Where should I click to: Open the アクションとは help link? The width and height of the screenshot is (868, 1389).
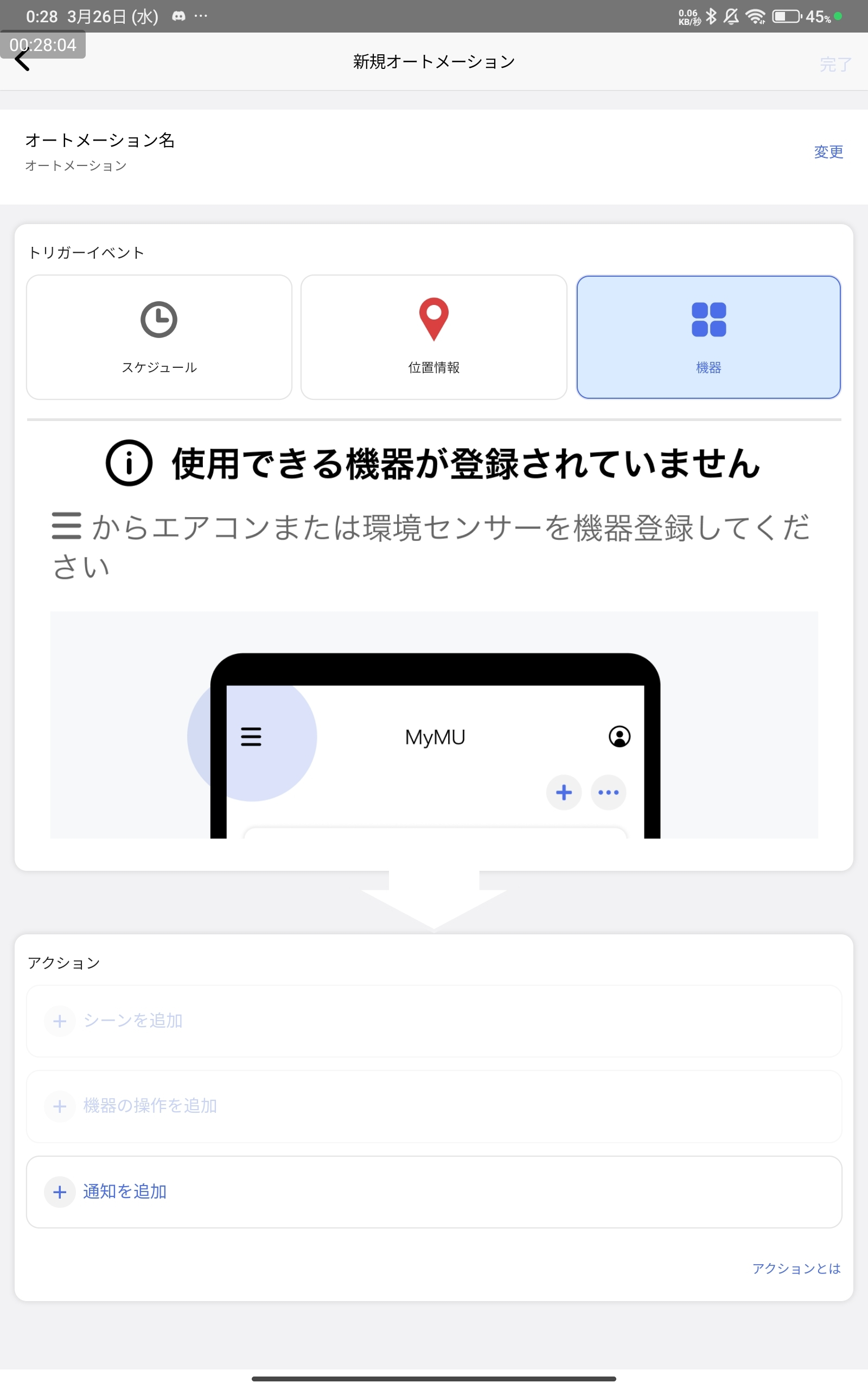point(796,1268)
